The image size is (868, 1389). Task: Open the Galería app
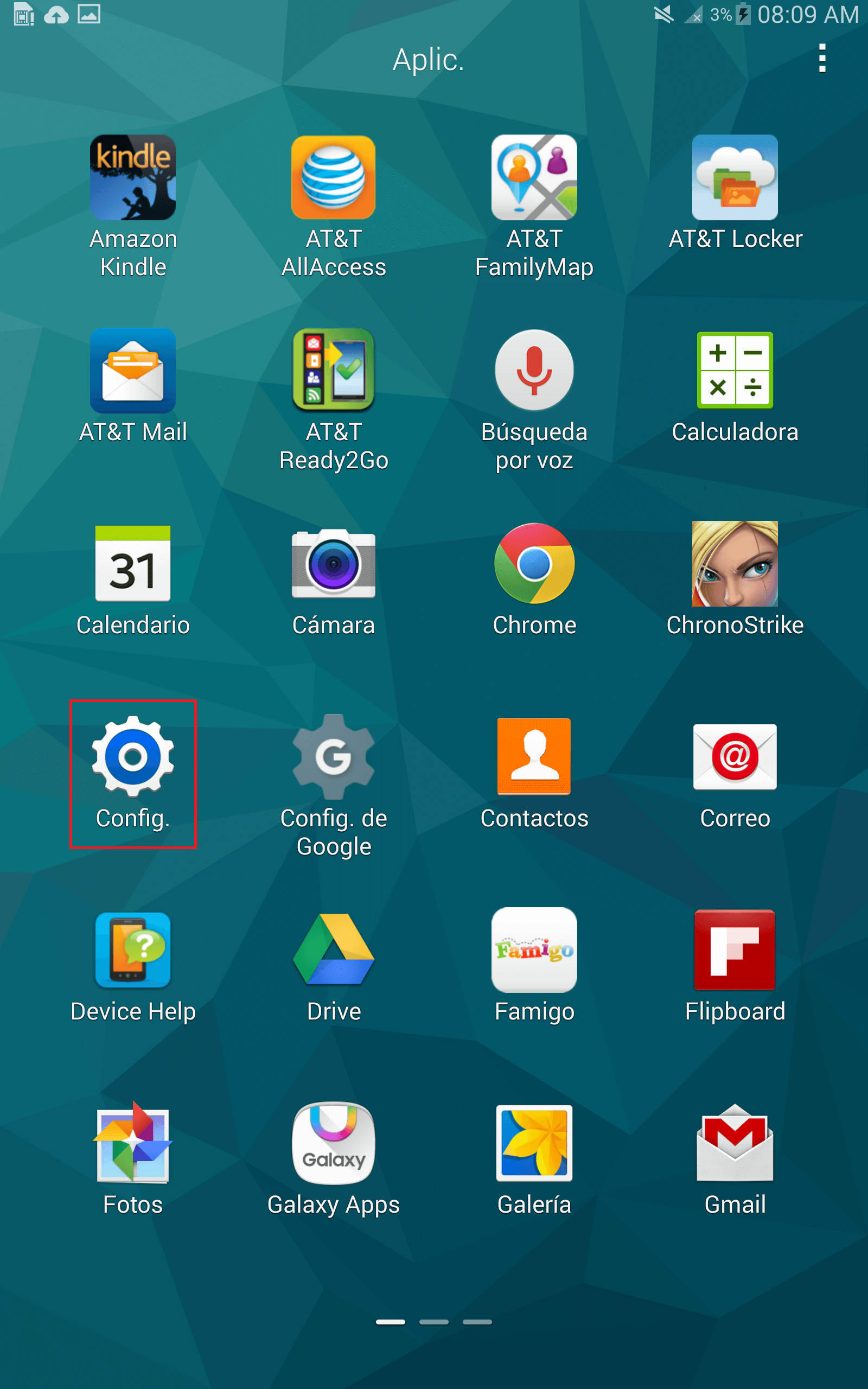(534, 1144)
